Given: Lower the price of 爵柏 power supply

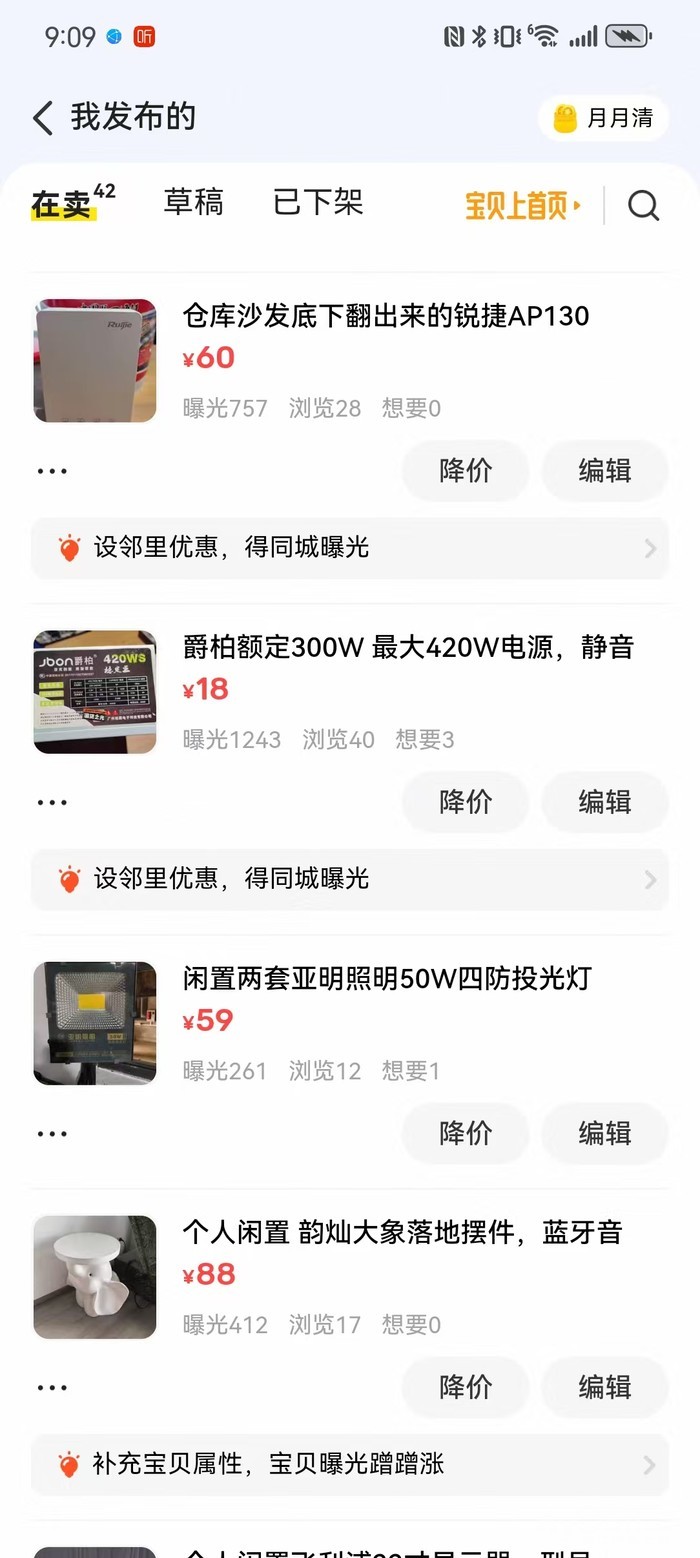Looking at the screenshot, I should point(465,802).
